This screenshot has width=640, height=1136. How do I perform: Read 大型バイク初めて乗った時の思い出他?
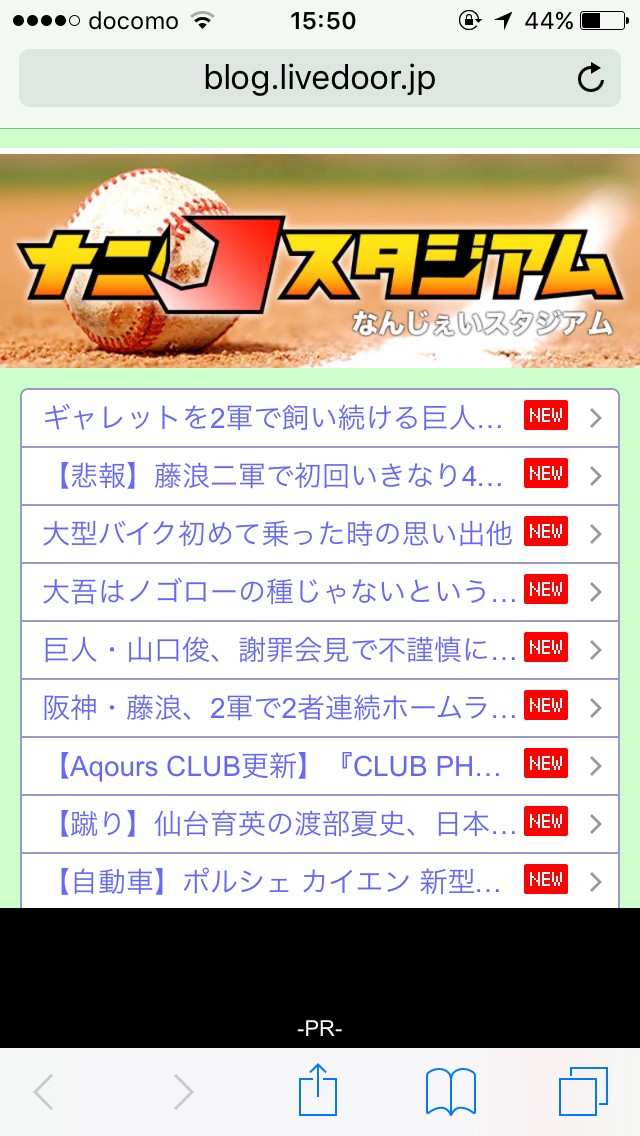277,533
